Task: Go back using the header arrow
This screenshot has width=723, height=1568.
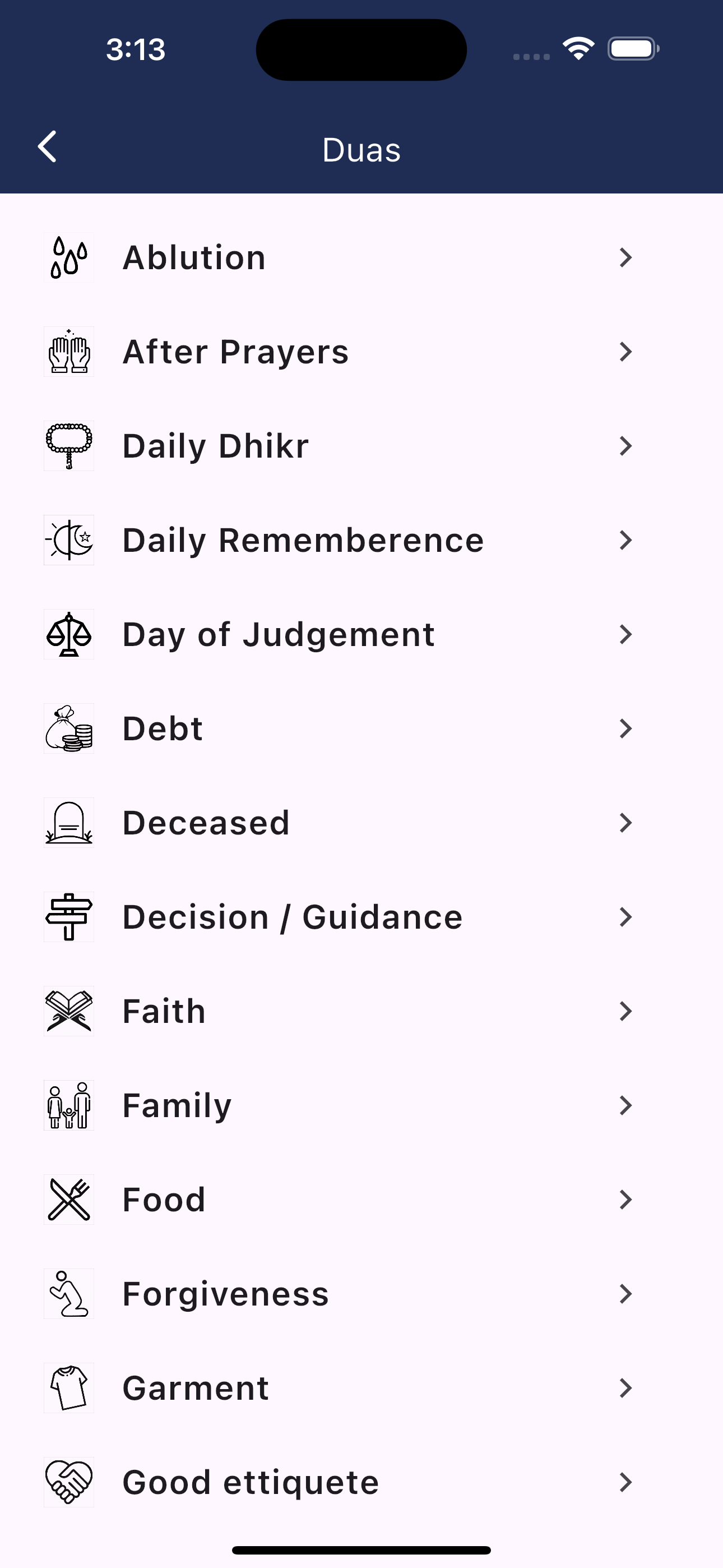Action: [x=48, y=147]
